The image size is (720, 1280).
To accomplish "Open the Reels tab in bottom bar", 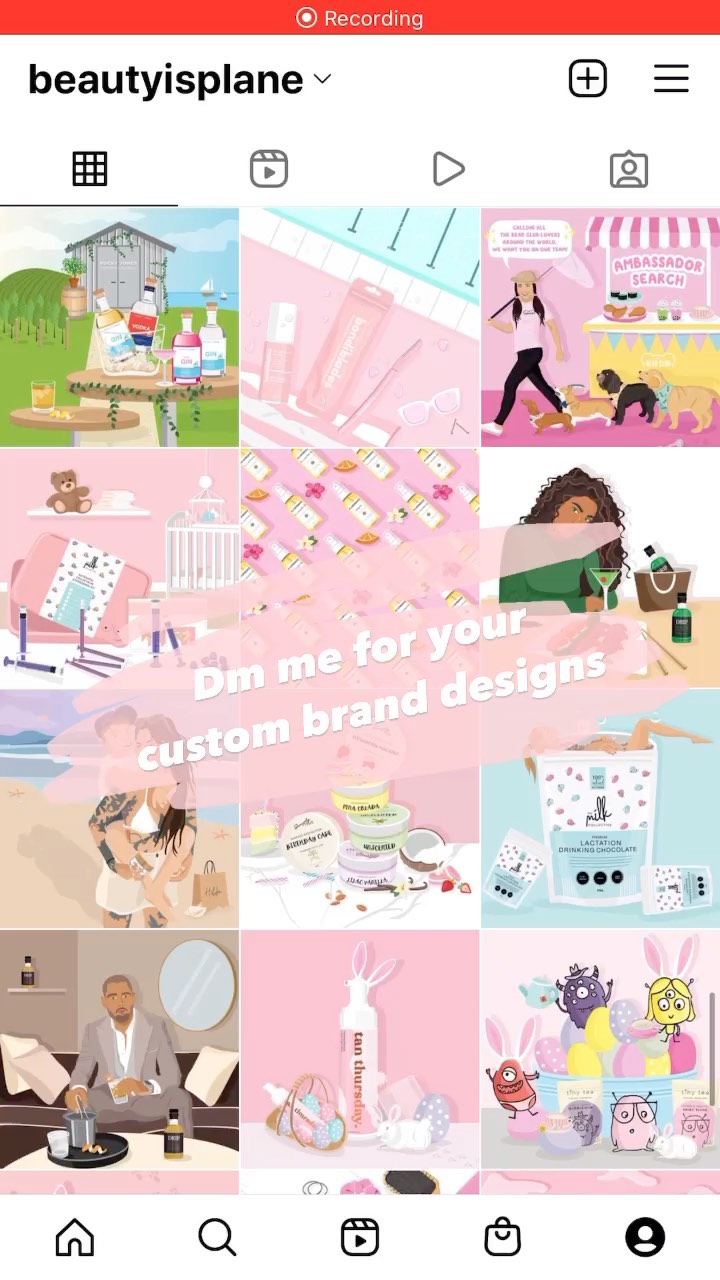I will (360, 1238).
